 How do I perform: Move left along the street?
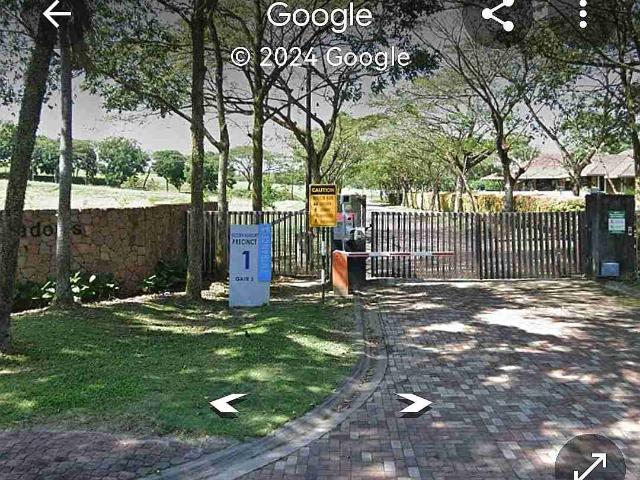pyautogui.click(x=228, y=404)
